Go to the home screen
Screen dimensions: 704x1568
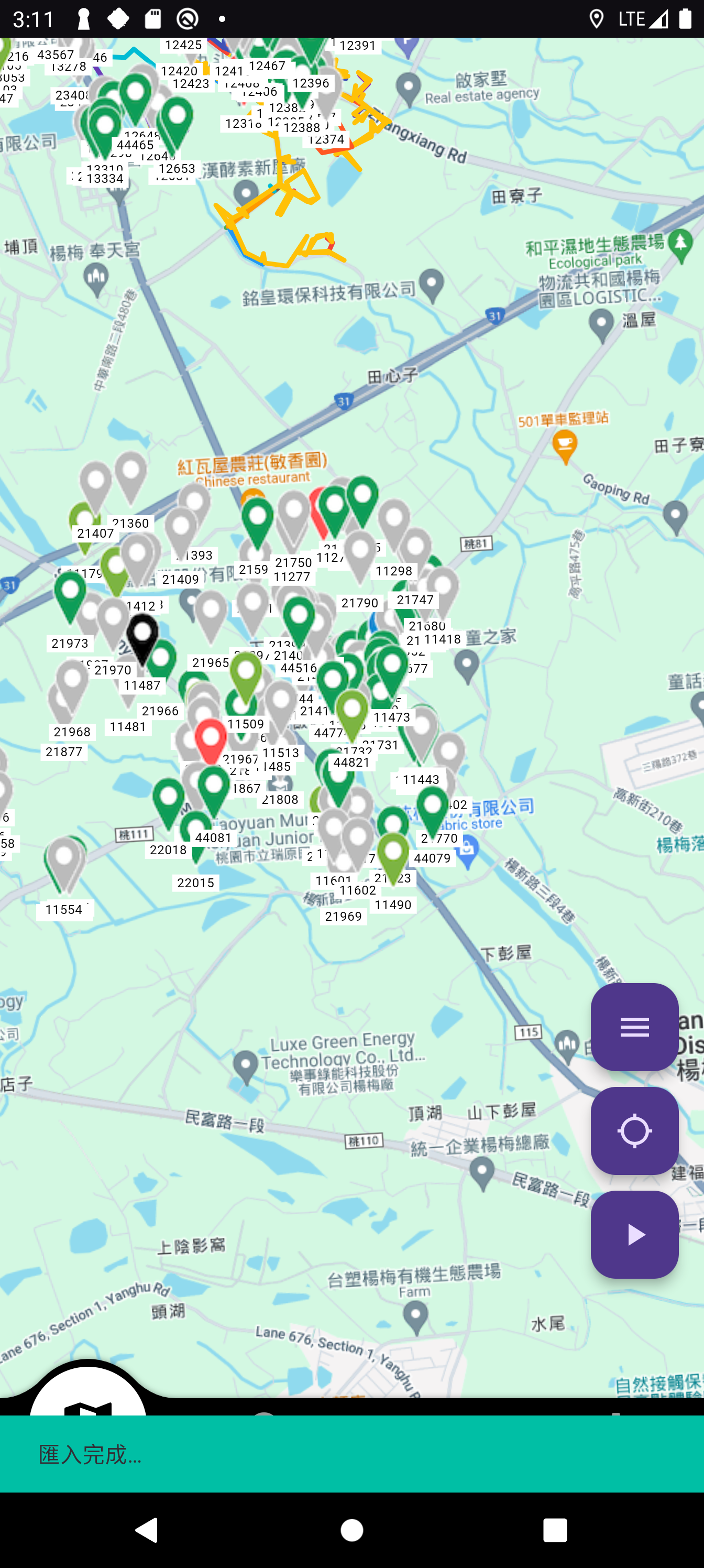coord(351,1529)
